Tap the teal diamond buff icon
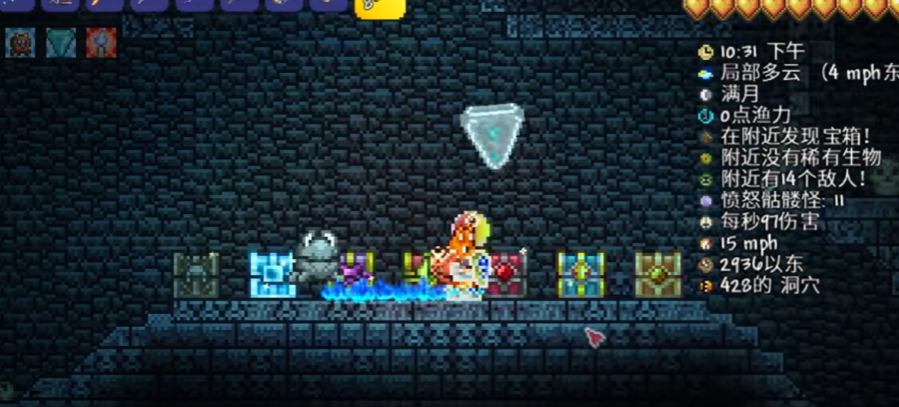Viewport: 899px width, 407px height. 61,43
